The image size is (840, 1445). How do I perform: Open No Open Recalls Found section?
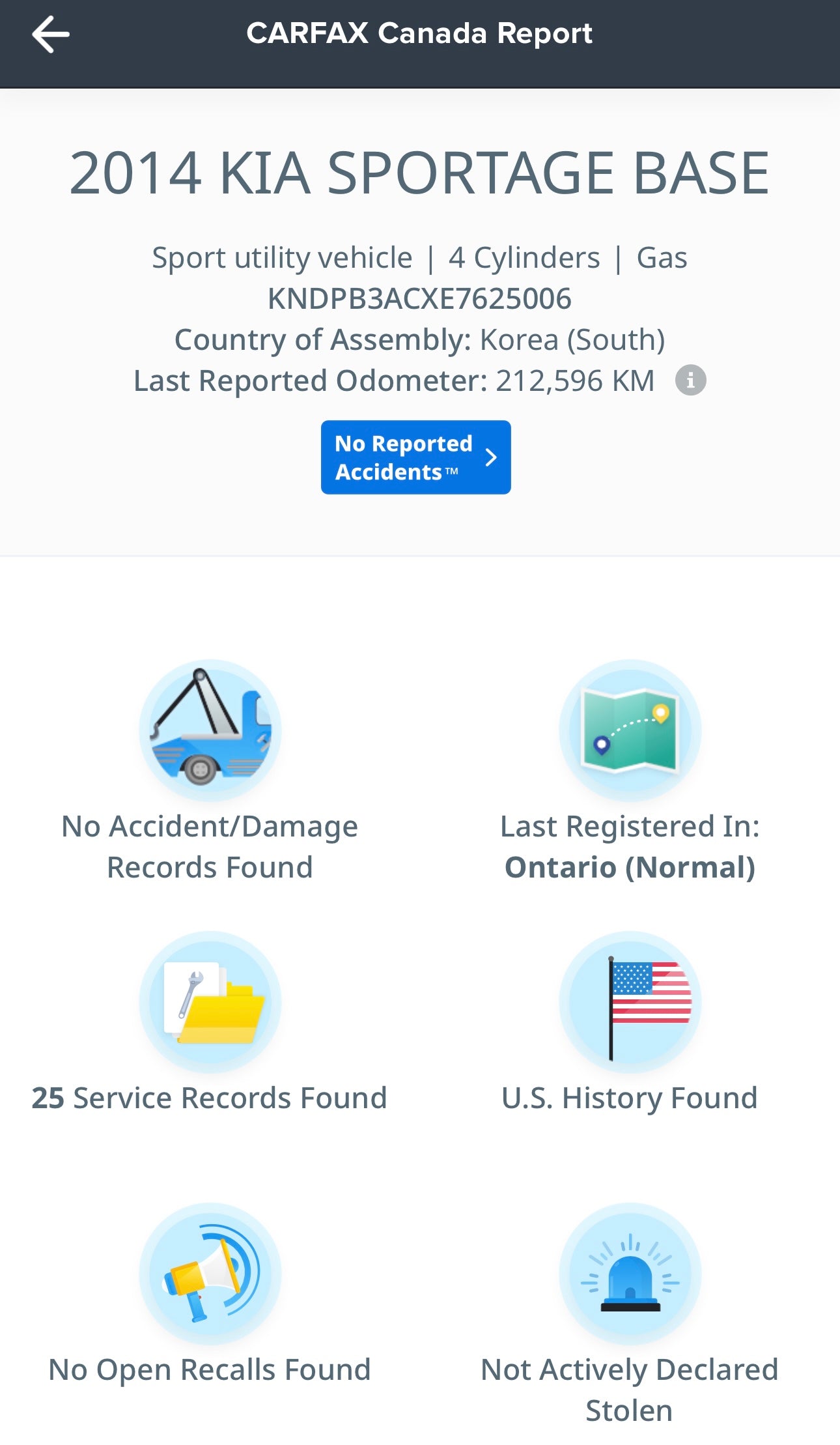click(210, 1275)
